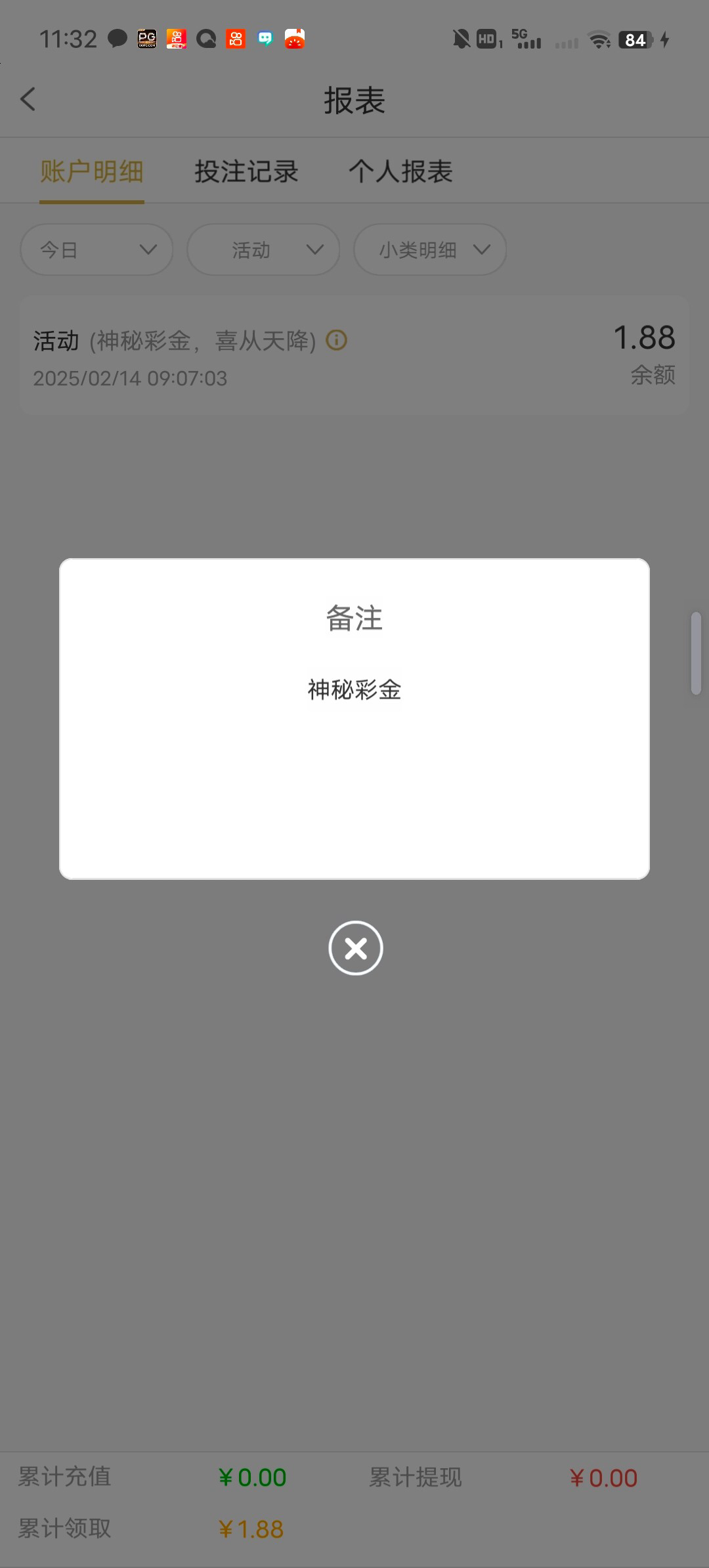The width and height of the screenshot is (709, 1568).
Task: Open the 活动 type dropdown
Action: [263, 250]
